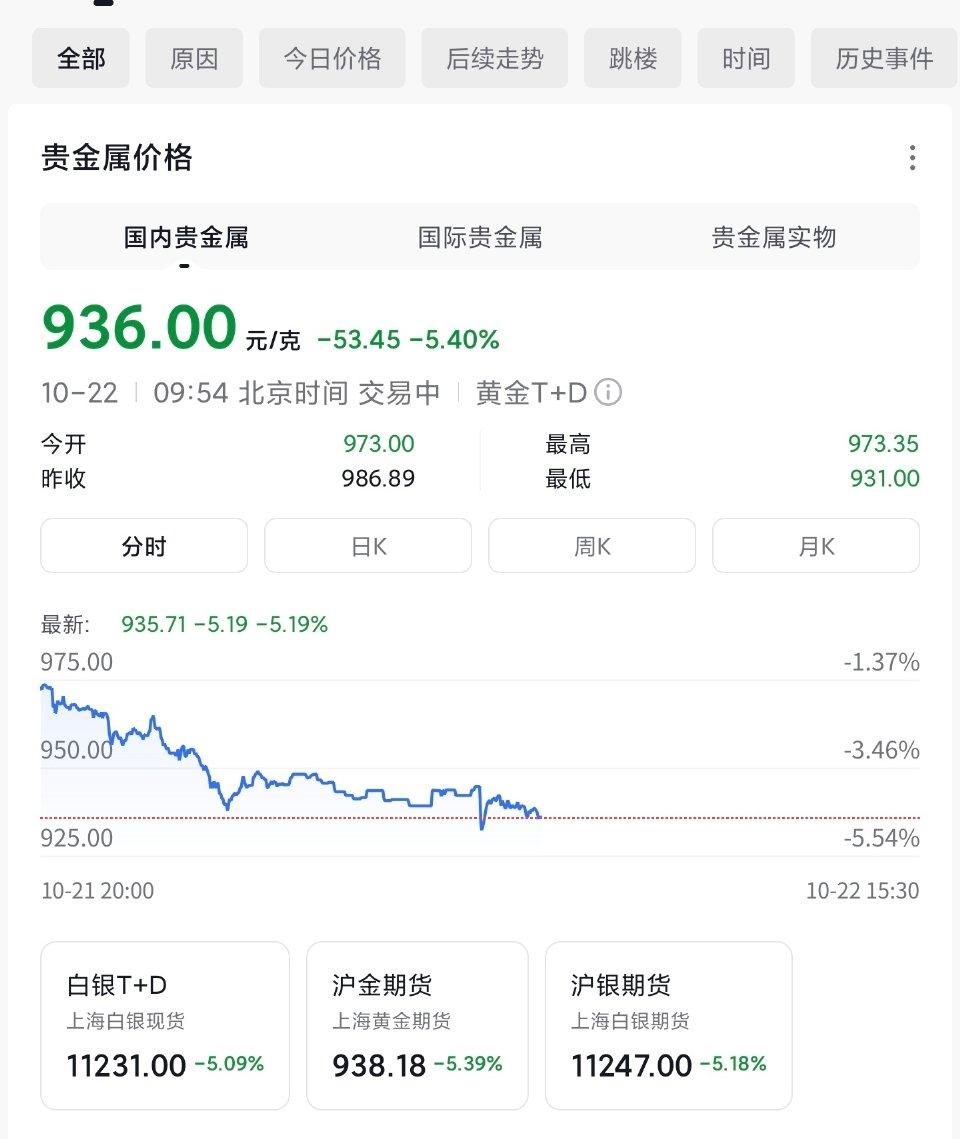960x1139 pixels.
Task: Select the 全部 filter chip
Action: pos(81,58)
